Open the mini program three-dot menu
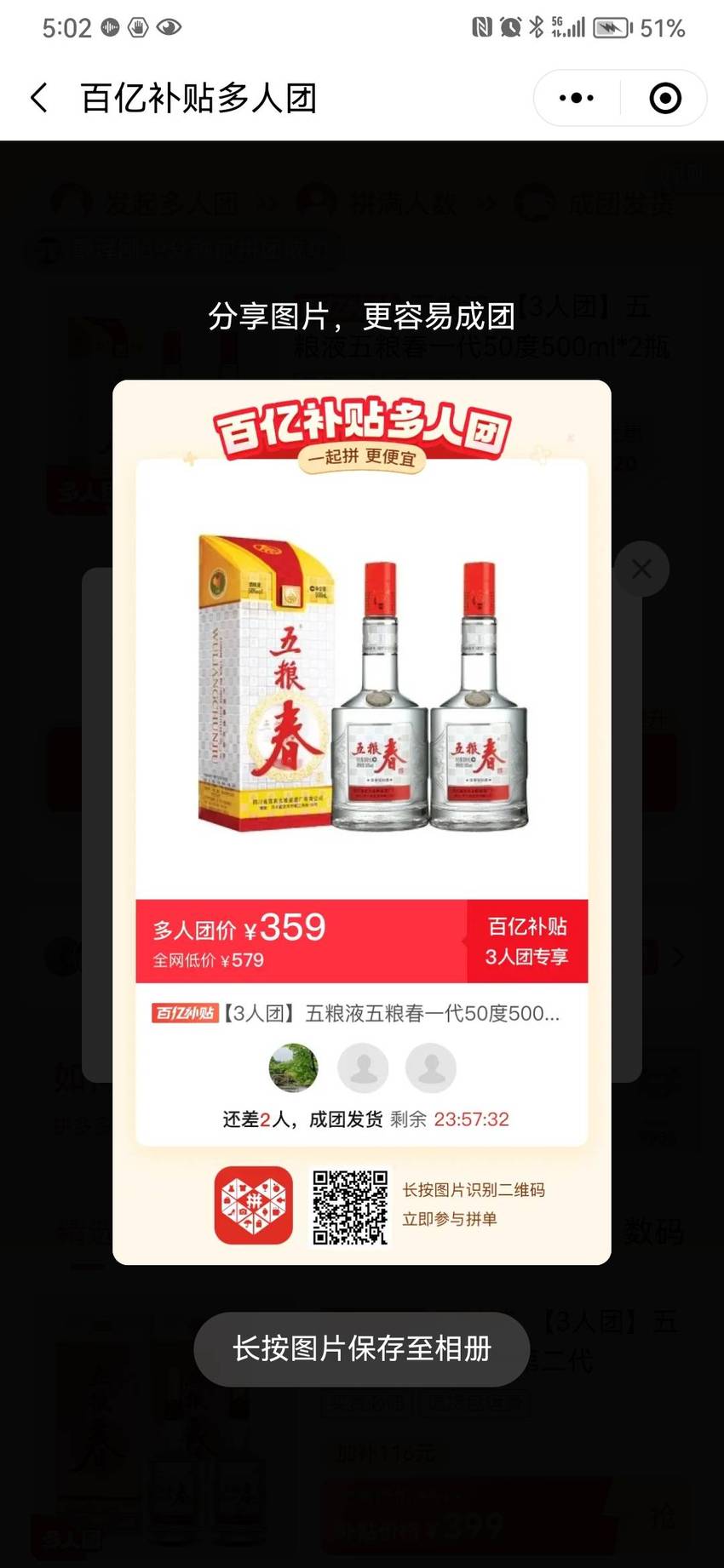 (577, 98)
